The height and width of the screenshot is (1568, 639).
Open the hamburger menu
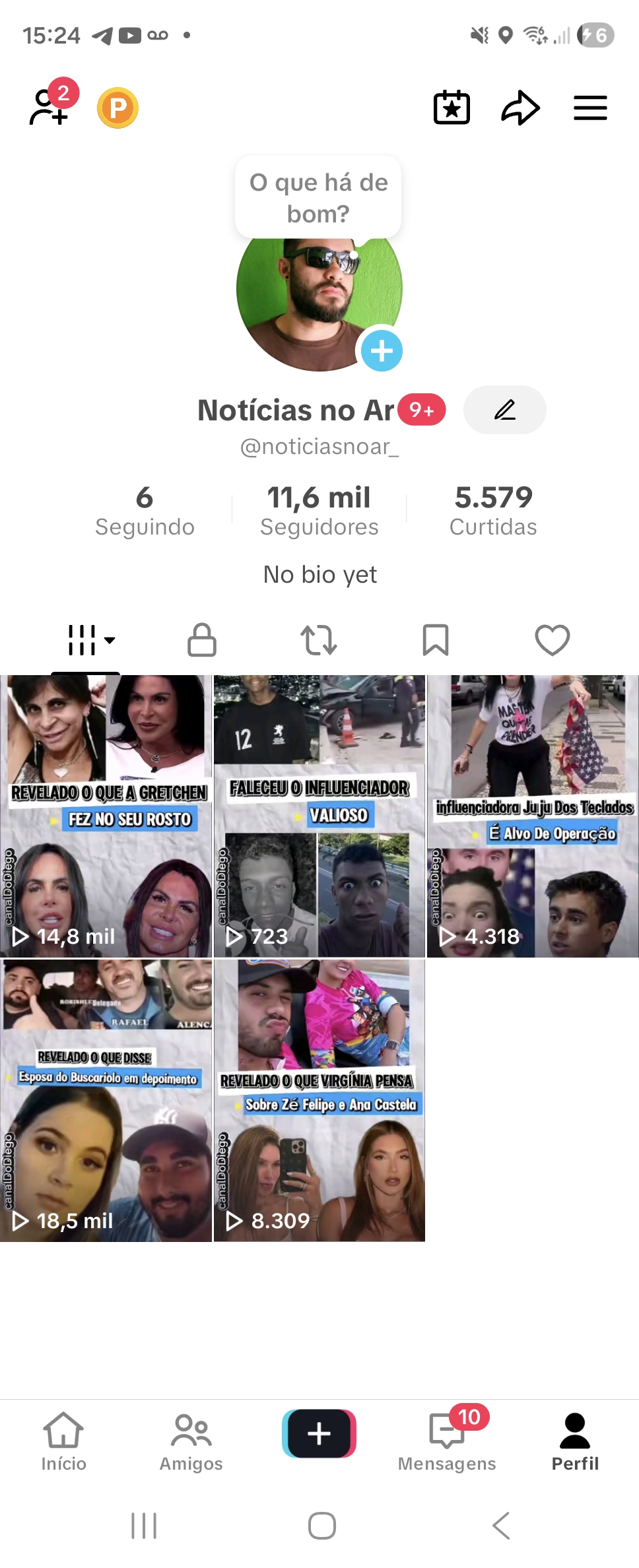click(589, 108)
